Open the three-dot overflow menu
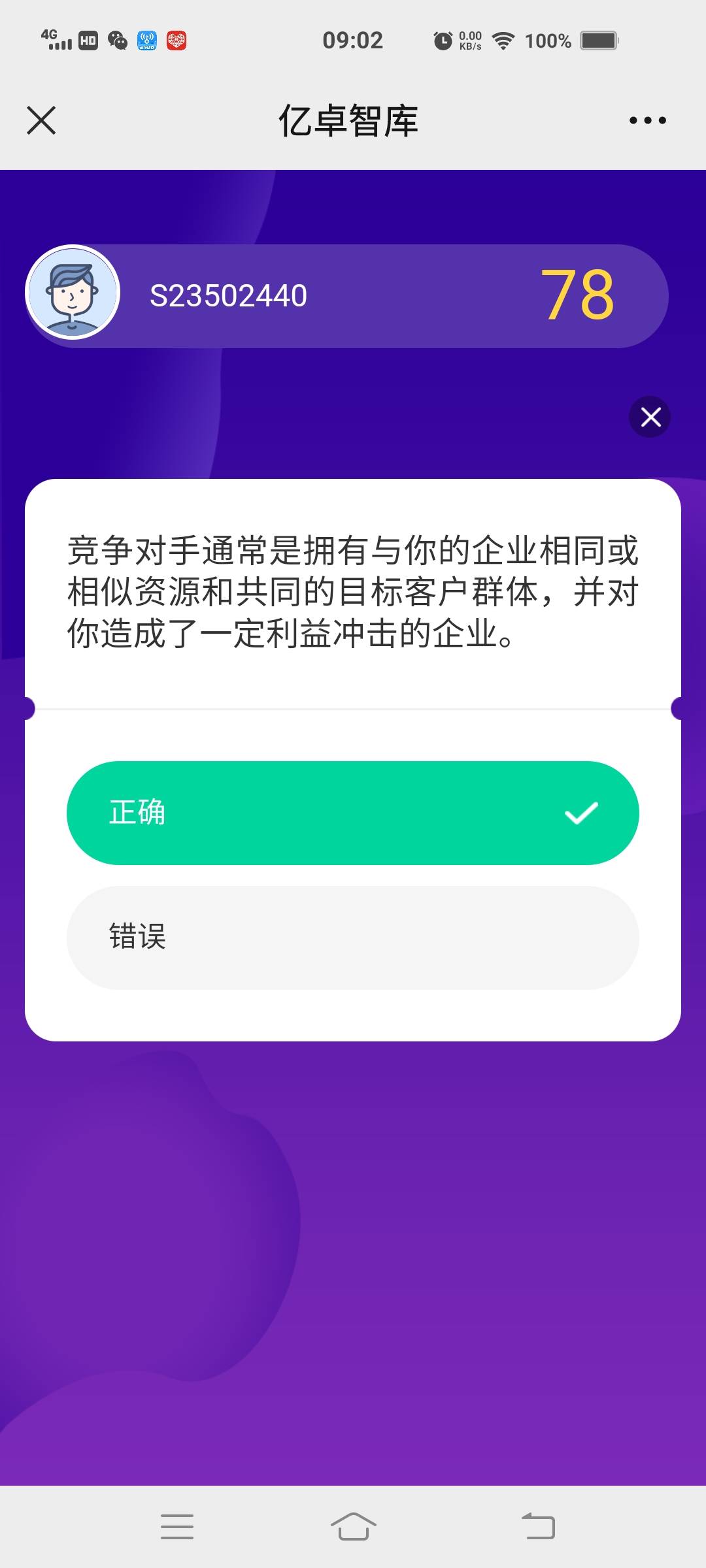706x1568 pixels. tap(647, 121)
